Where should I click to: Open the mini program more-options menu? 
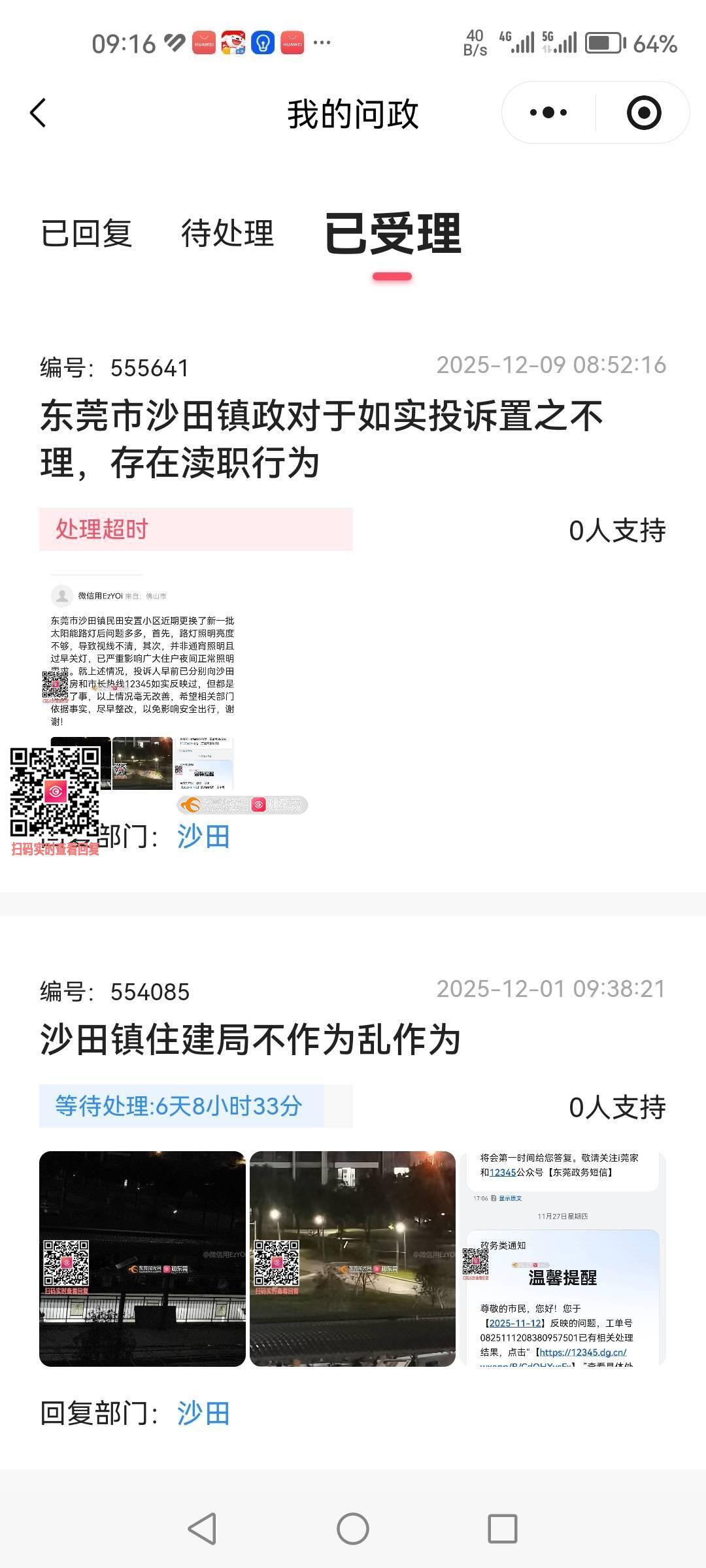[548, 113]
